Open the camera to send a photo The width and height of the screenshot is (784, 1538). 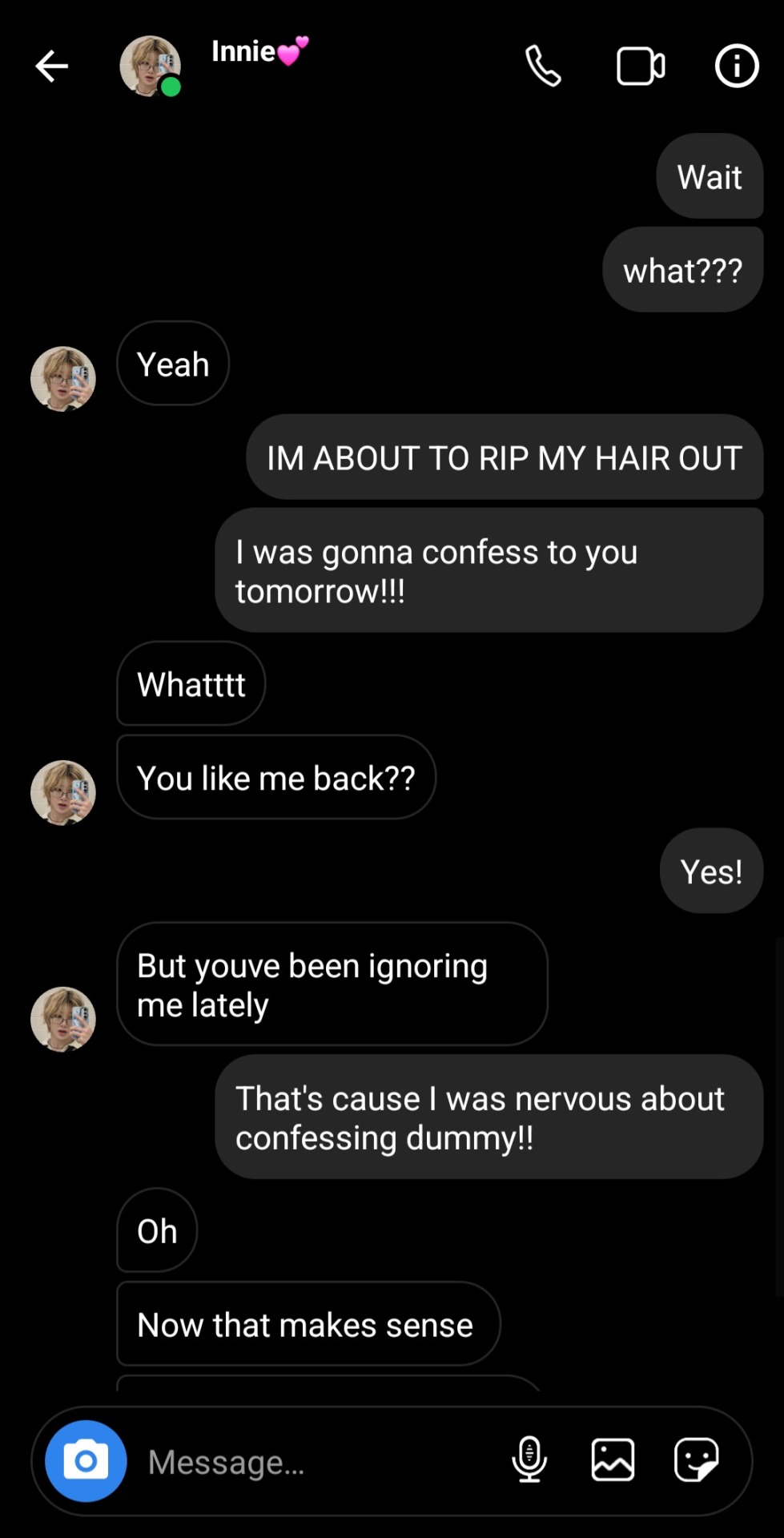pos(86,1461)
